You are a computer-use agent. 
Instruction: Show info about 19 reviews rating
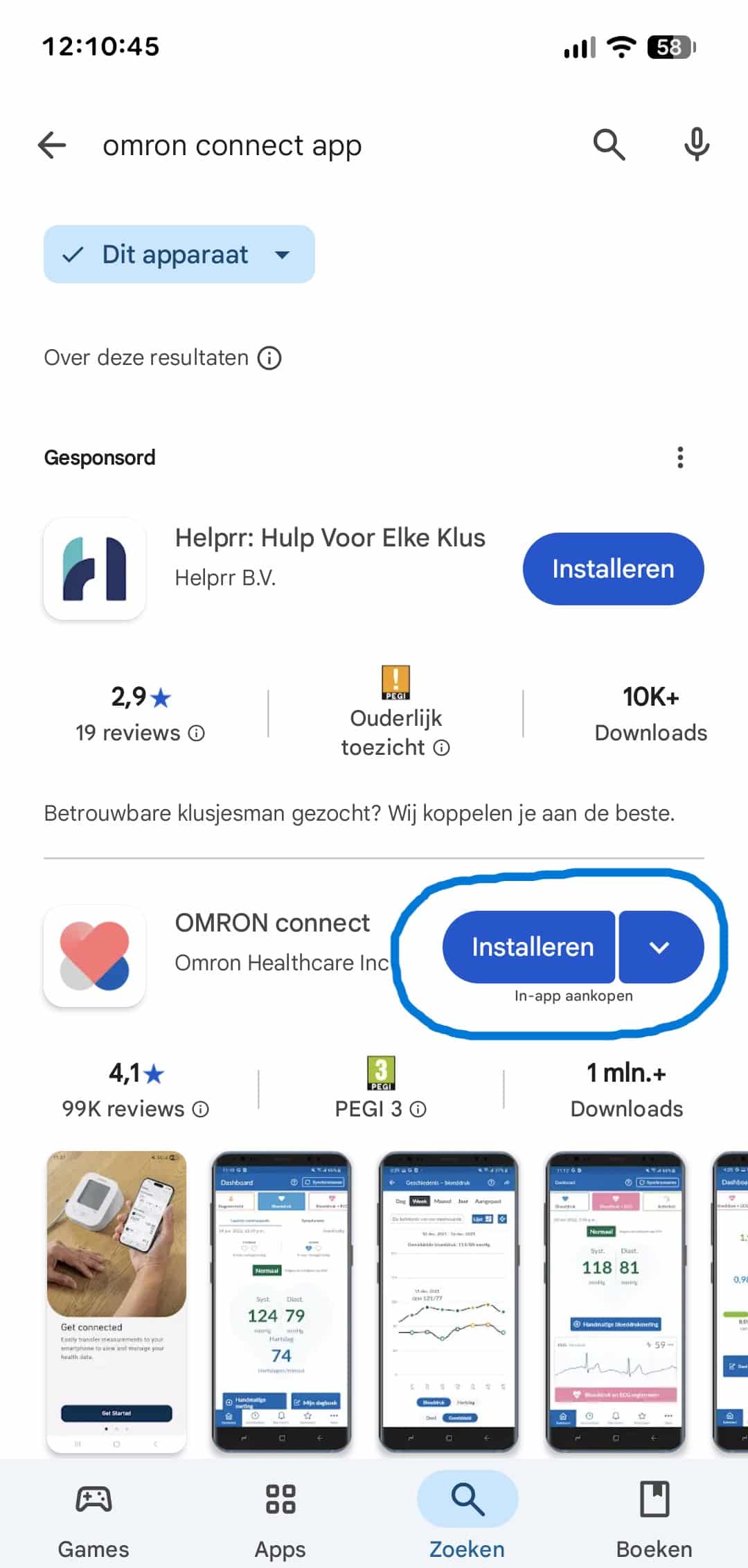[x=196, y=732]
